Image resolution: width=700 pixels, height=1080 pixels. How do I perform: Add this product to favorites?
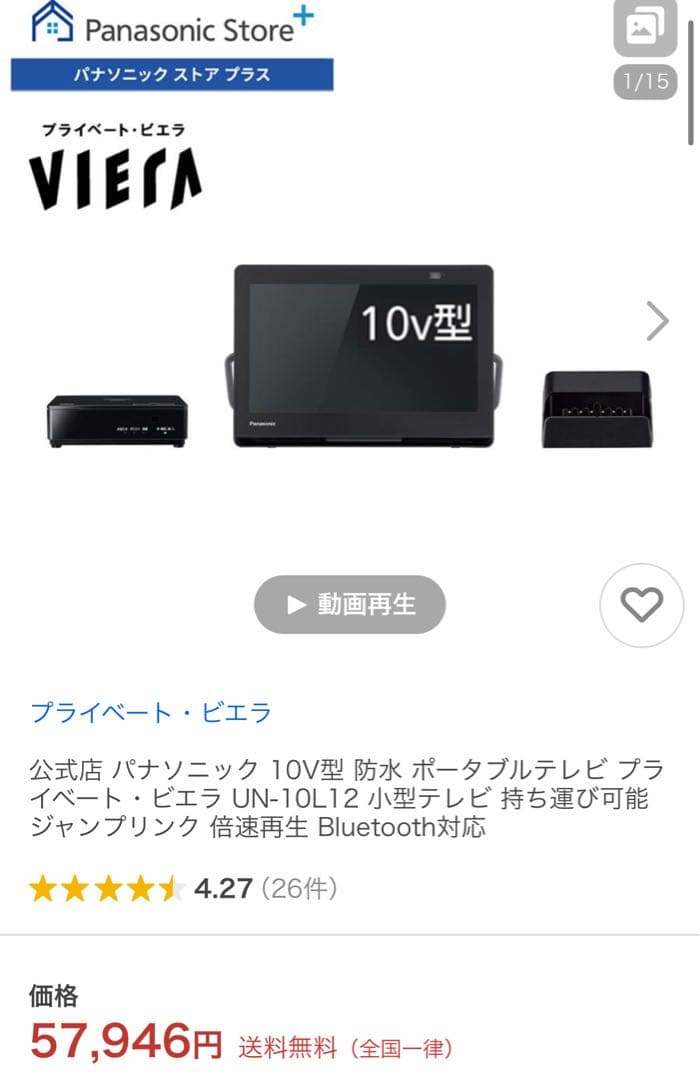[x=641, y=604]
